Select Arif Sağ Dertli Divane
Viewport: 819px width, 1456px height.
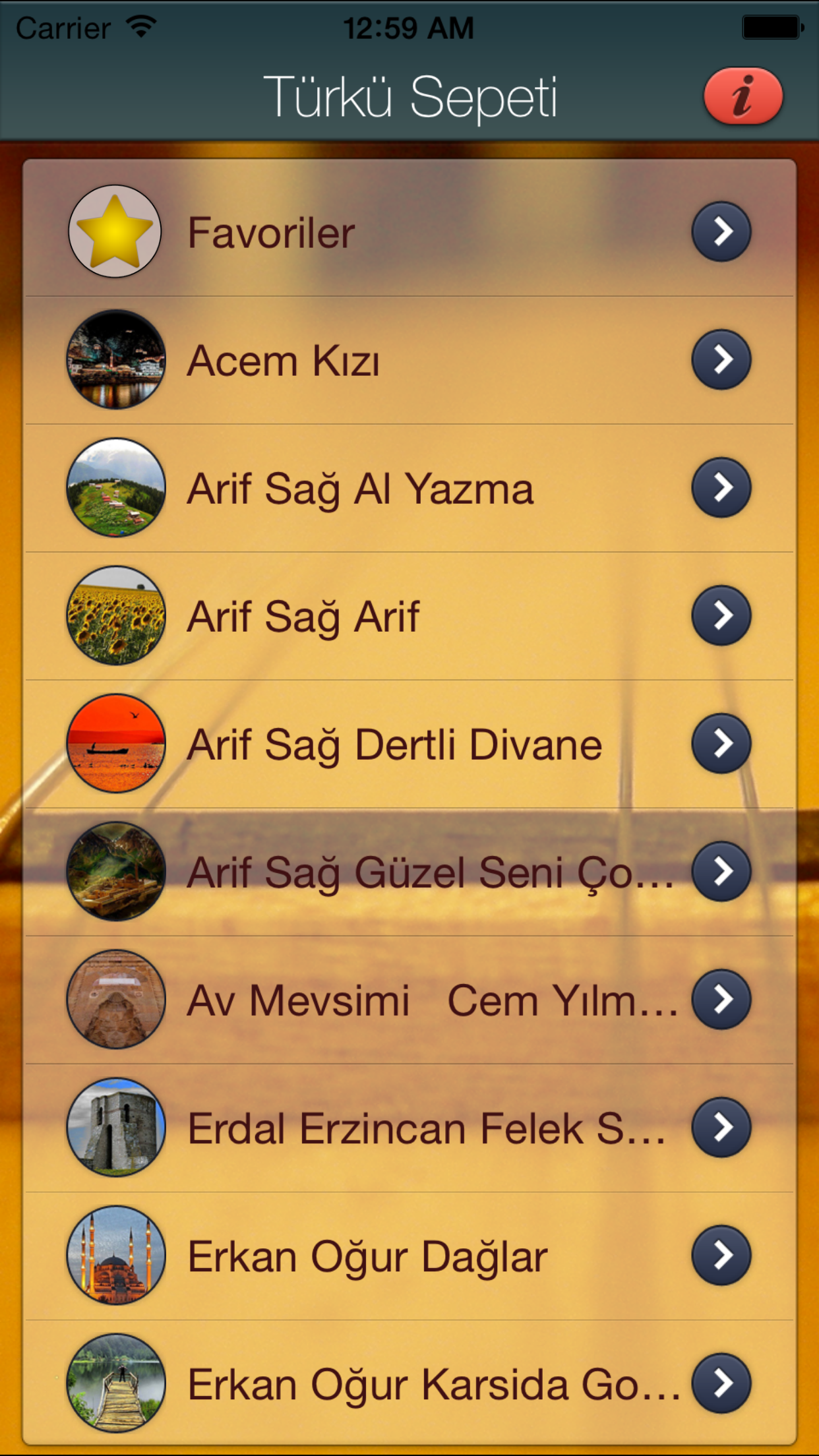(409, 744)
